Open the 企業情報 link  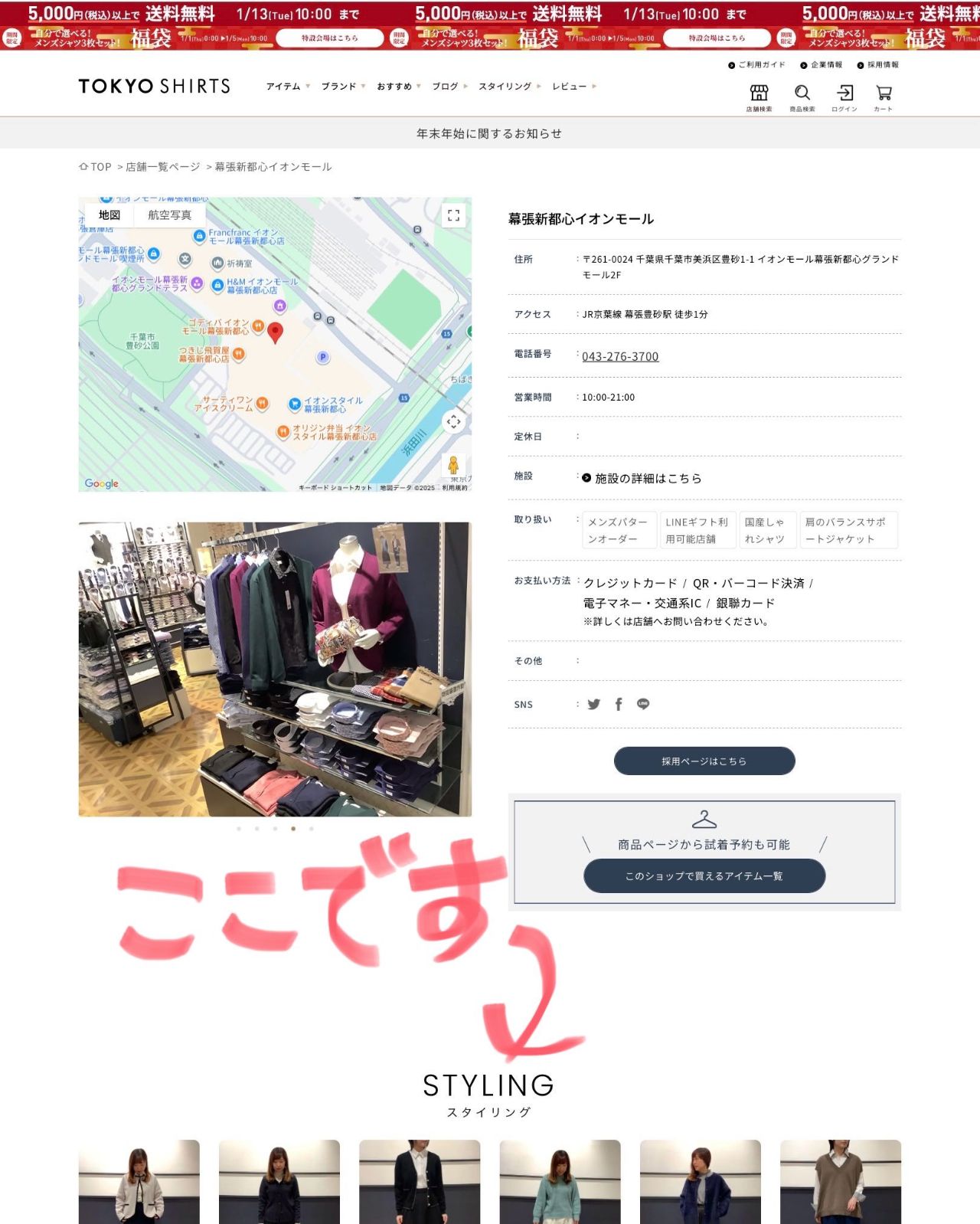(x=822, y=65)
